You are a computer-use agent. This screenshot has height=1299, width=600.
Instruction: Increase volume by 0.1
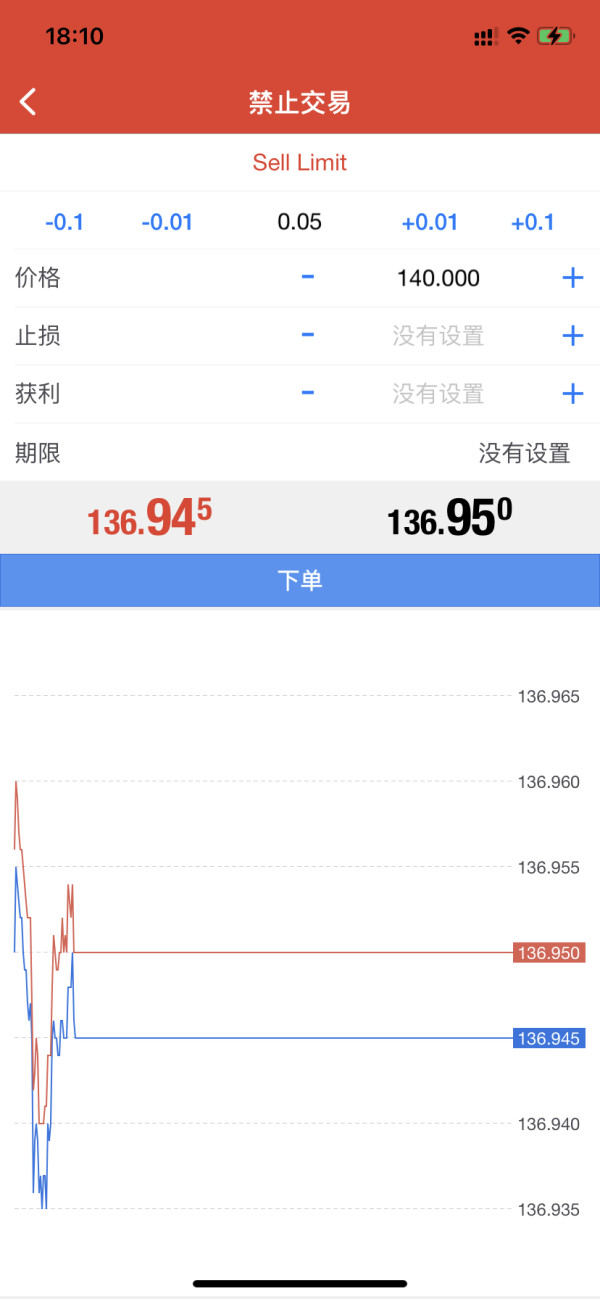point(533,222)
